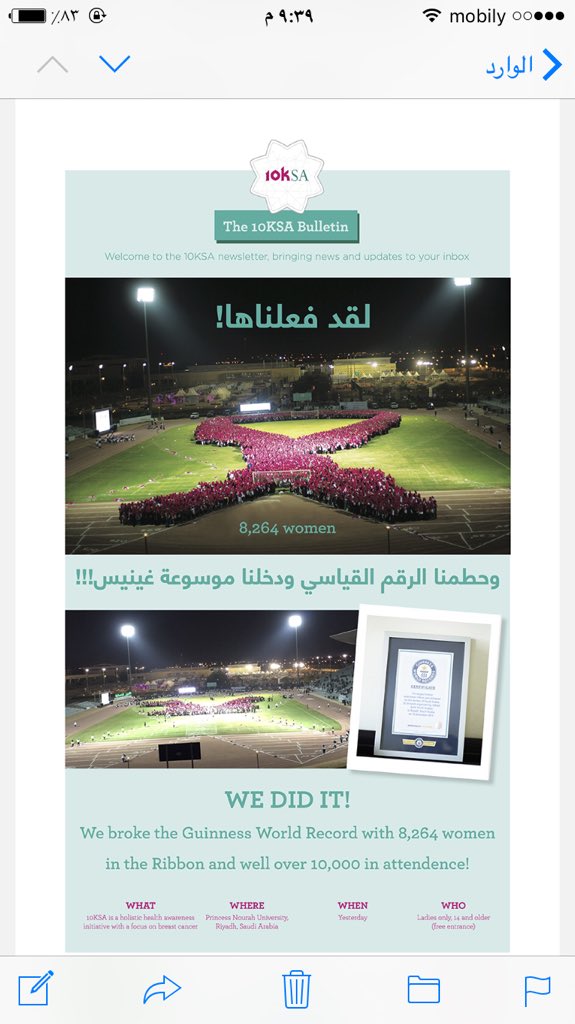The height and width of the screenshot is (1024, 575).
Task: Go to previous message with up arrow
Action: click(52, 65)
